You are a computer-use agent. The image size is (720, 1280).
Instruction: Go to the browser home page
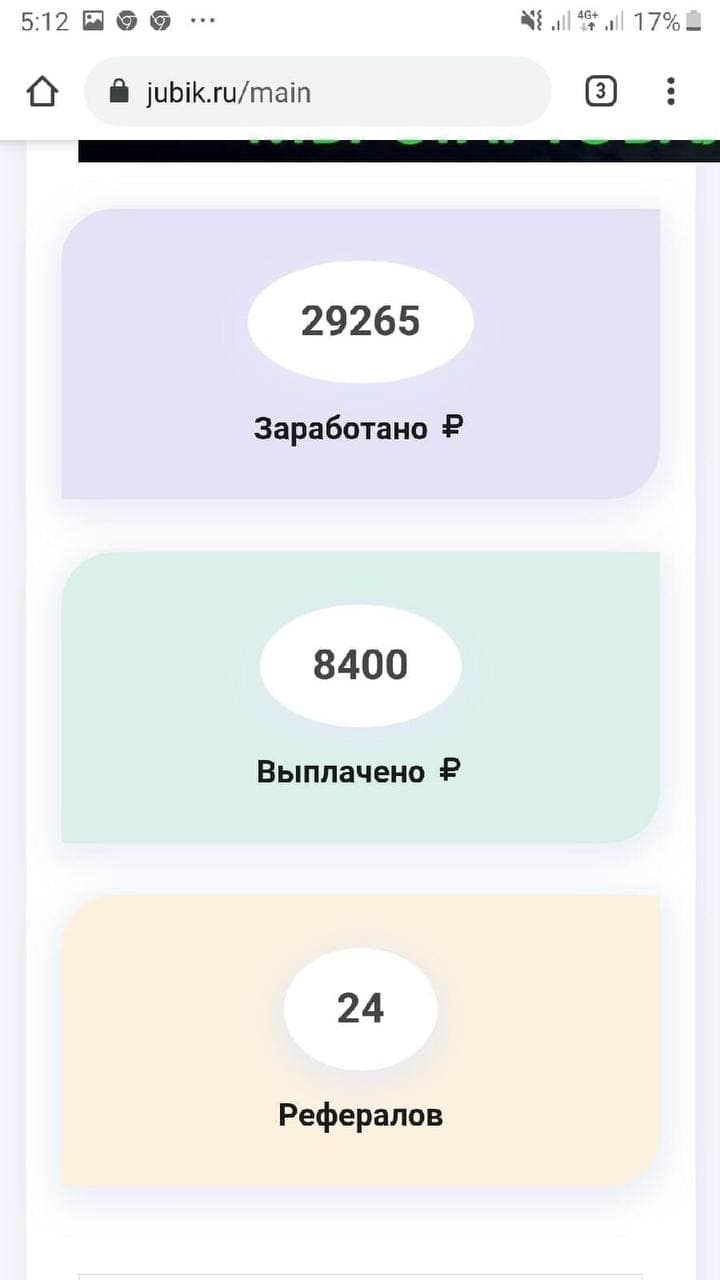coord(42,92)
